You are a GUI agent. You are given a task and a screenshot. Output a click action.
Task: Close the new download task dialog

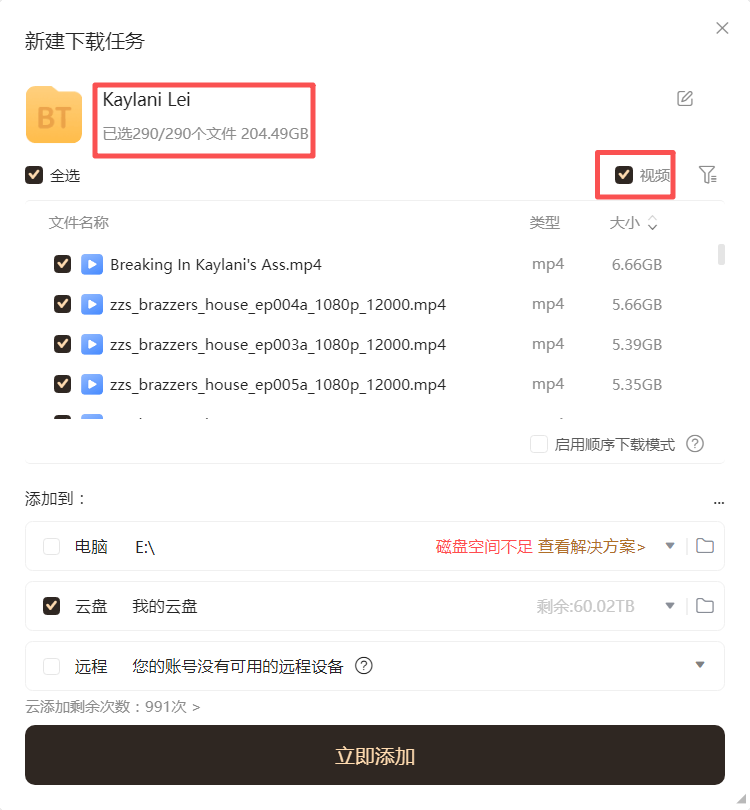722,28
